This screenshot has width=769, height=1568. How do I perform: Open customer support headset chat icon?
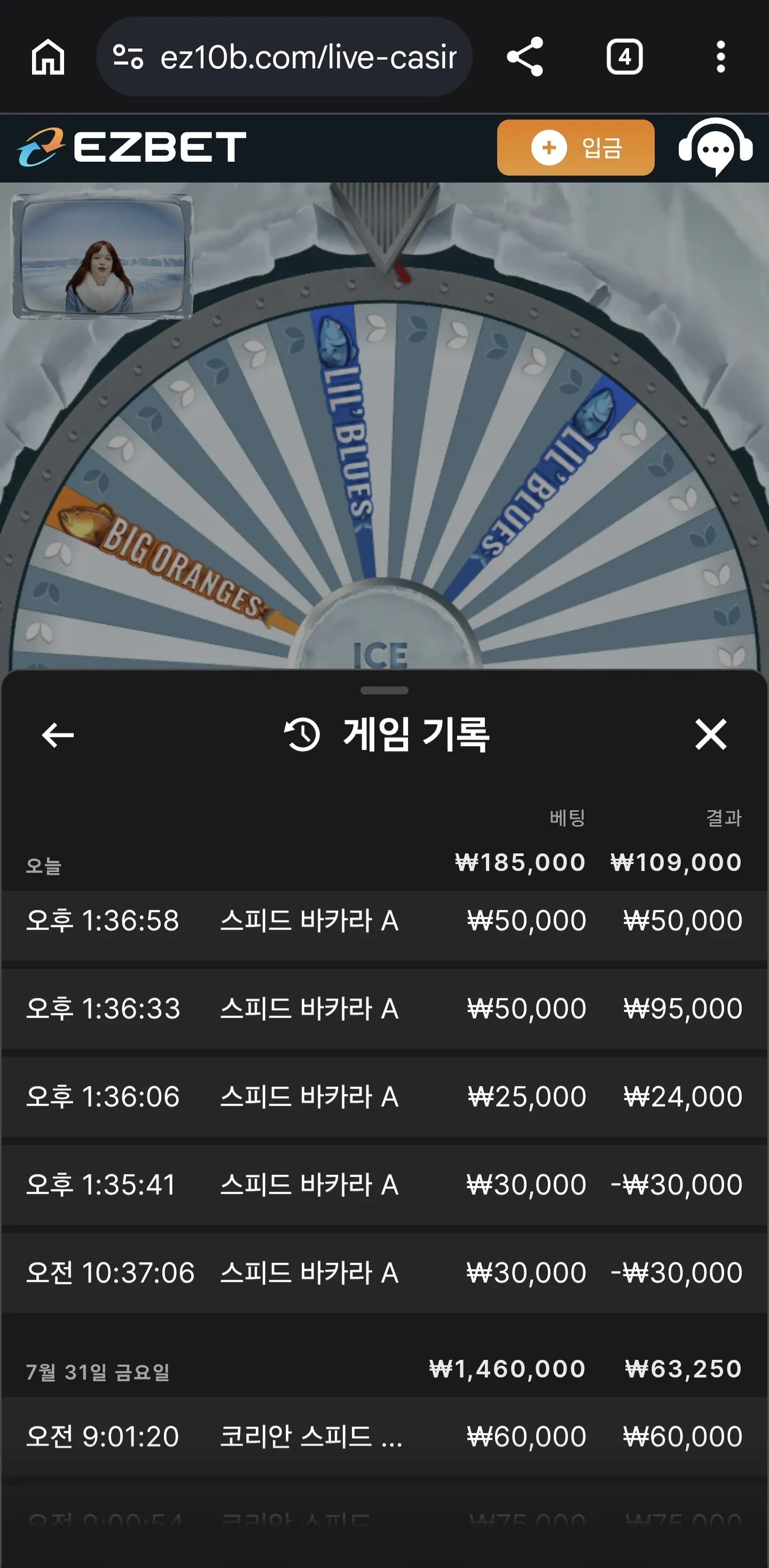tap(716, 147)
